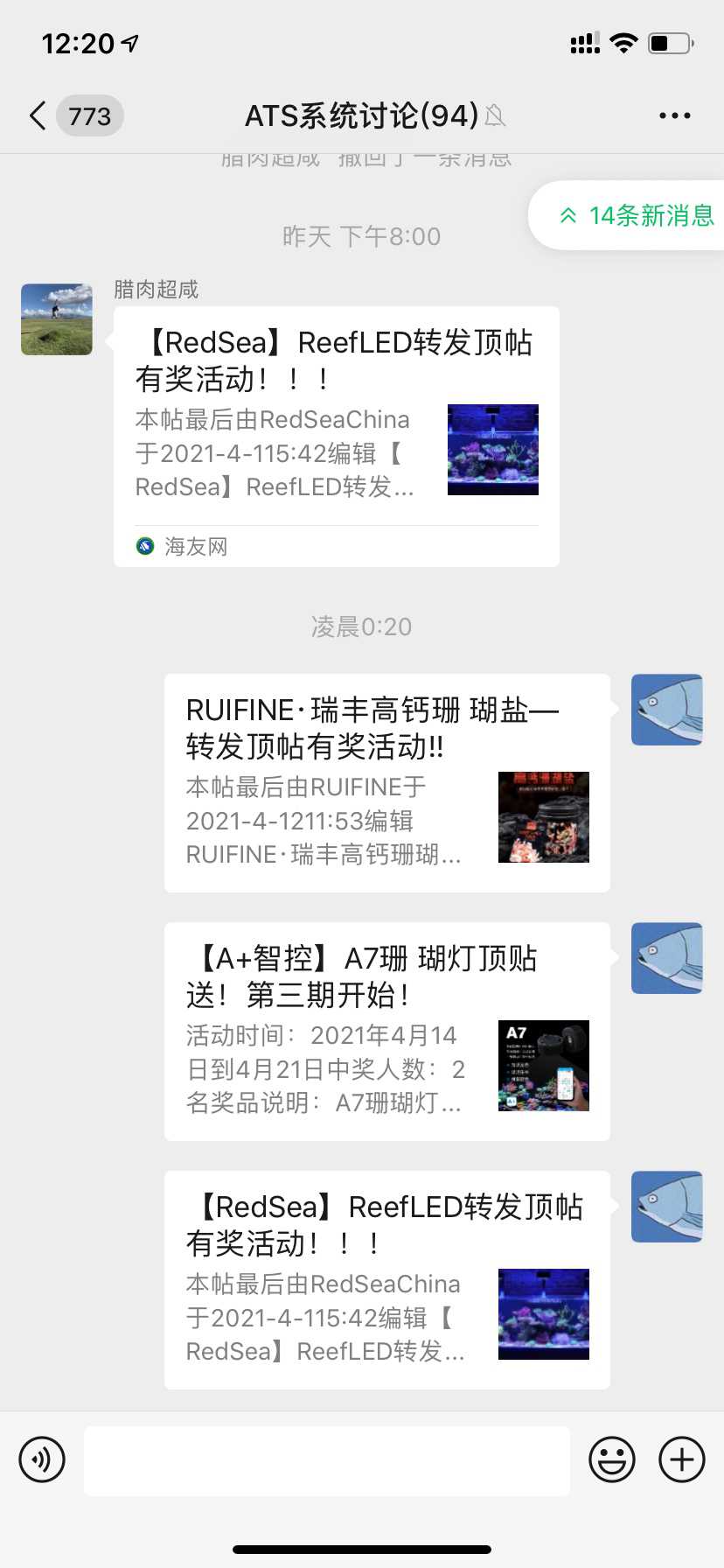Jump to the 14 new messages

pyautogui.click(x=636, y=215)
